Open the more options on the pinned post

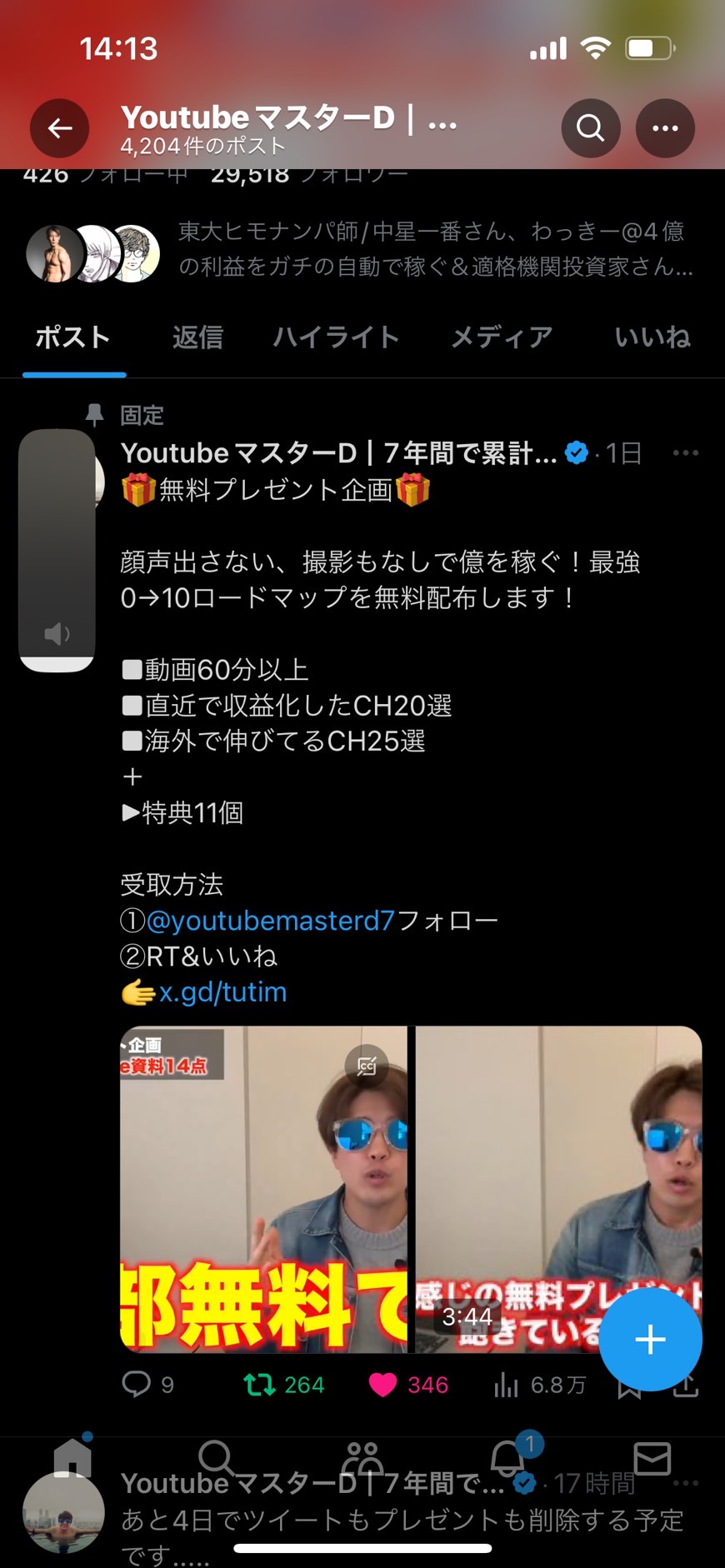point(685,453)
